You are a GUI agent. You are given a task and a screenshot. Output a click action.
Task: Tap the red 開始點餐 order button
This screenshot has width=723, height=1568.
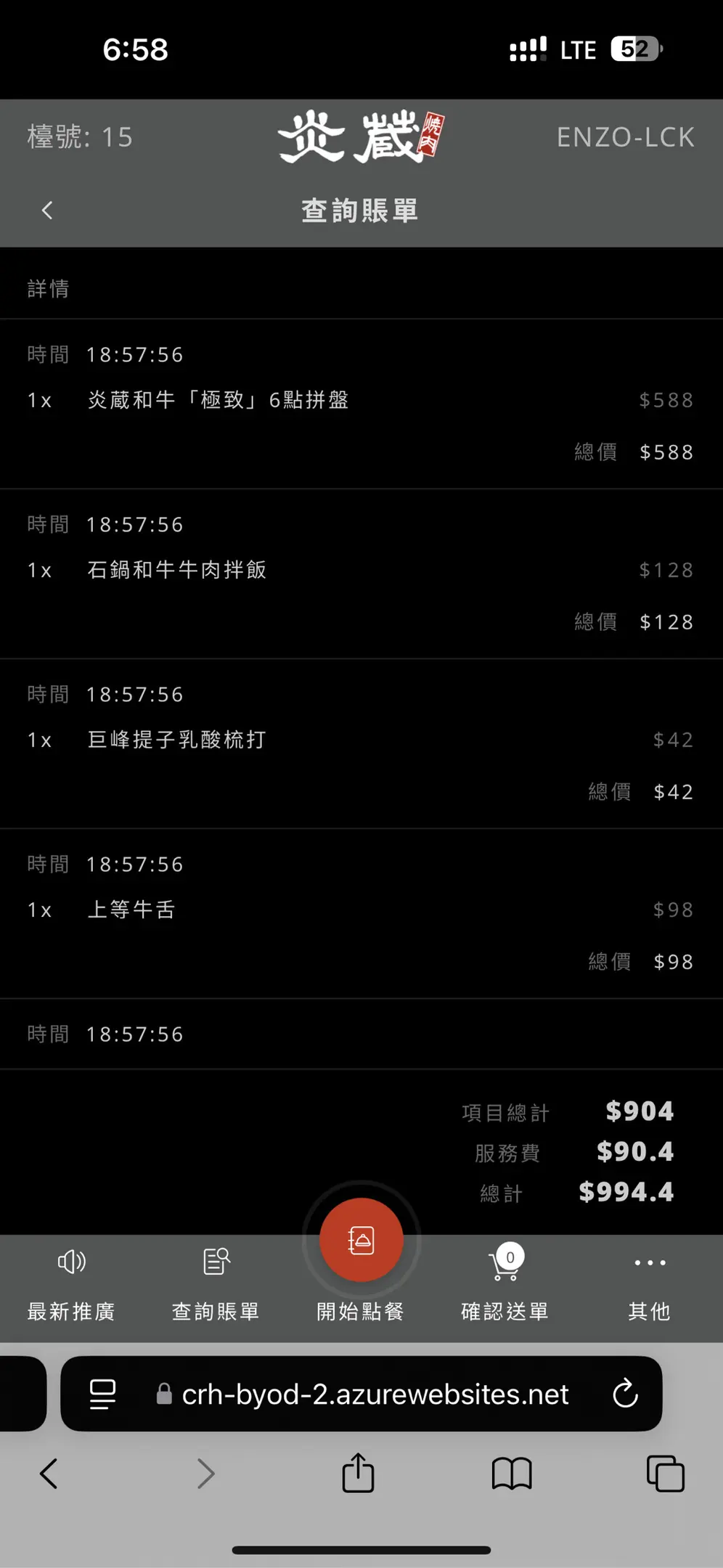361,1240
